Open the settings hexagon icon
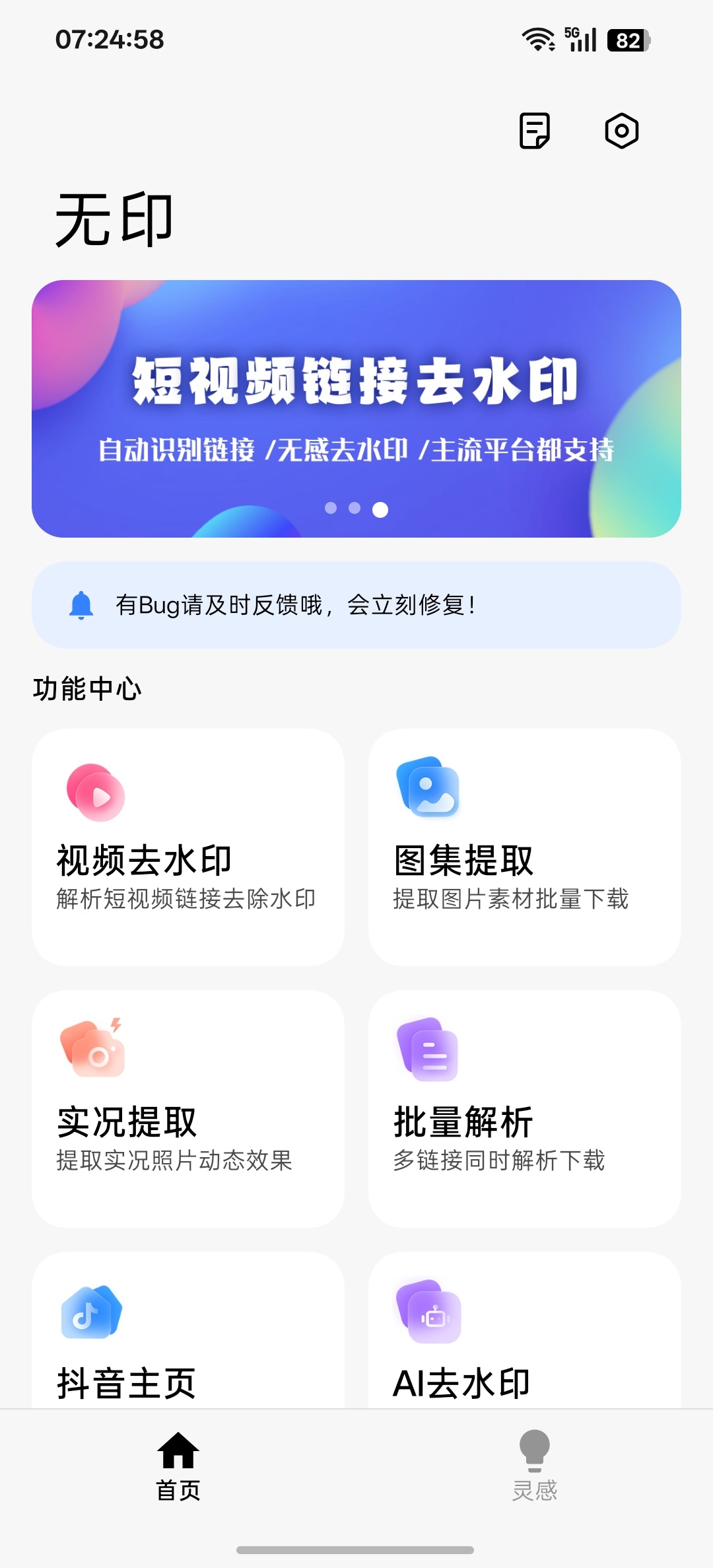Screen dimensions: 713x1568 pos(622,131)
